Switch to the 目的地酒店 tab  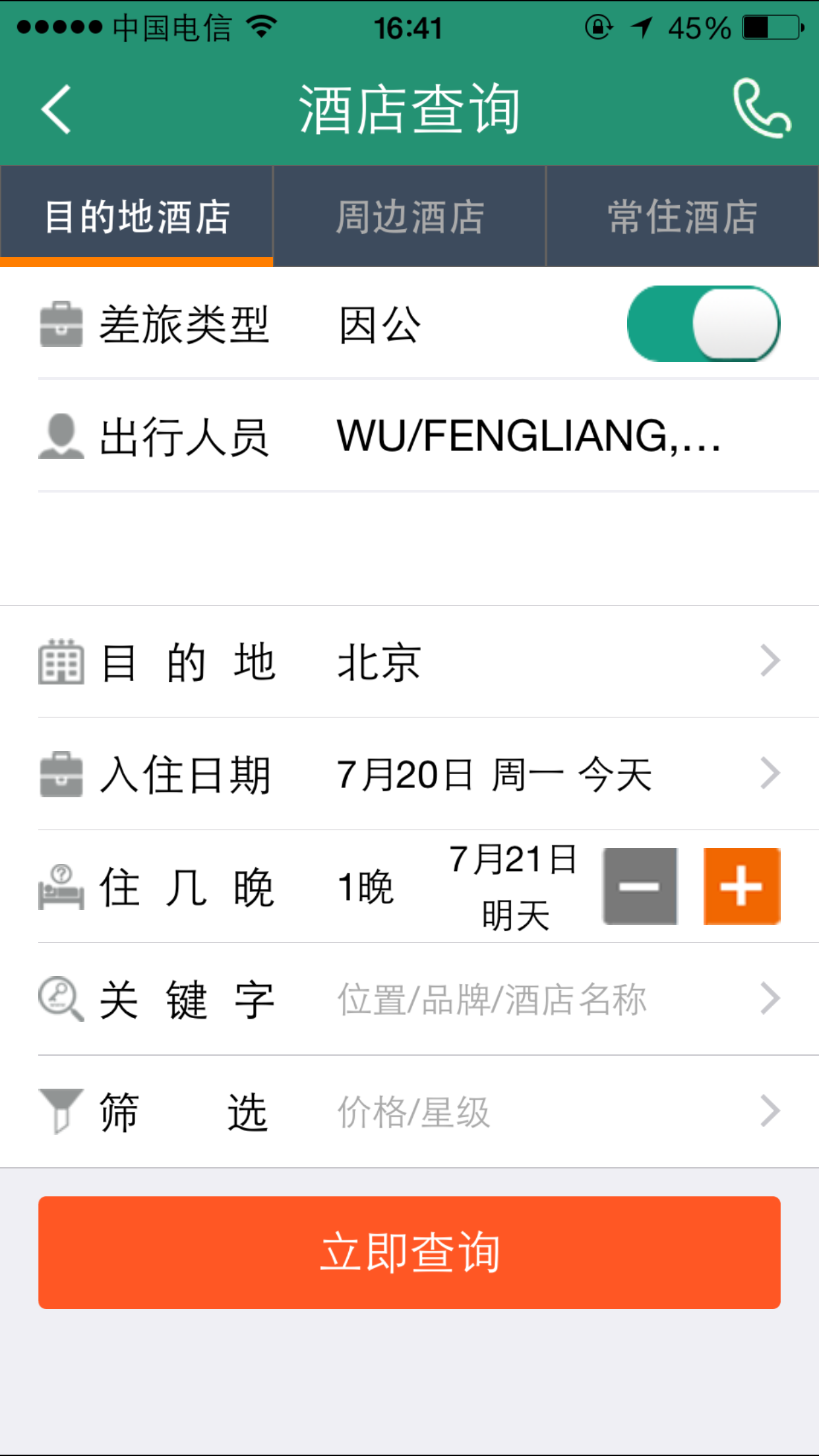tap(137, 216)
